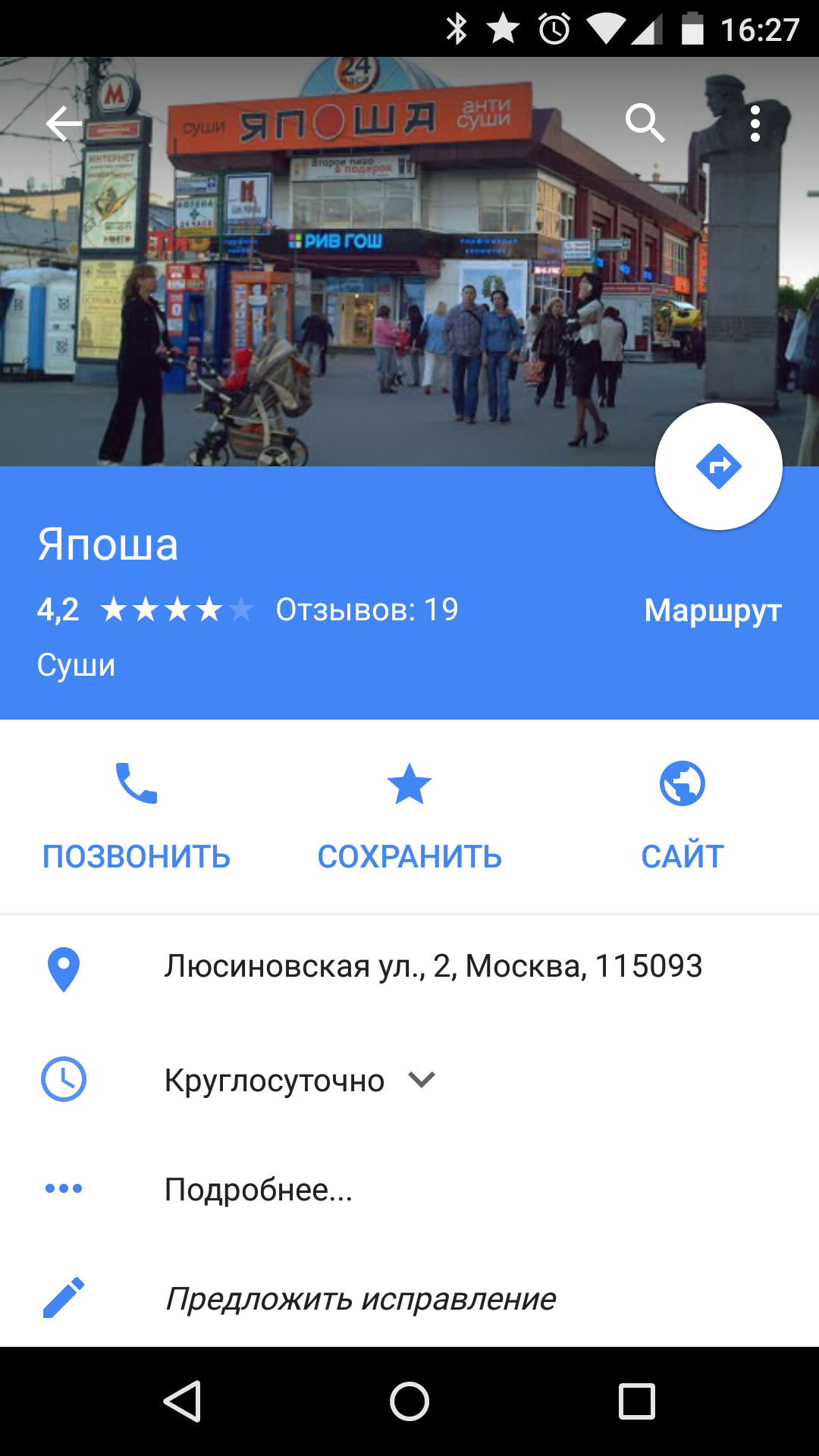Go back using the top arrow
The width and height of the screenshot is (819, 1456).
coord(64,124)
